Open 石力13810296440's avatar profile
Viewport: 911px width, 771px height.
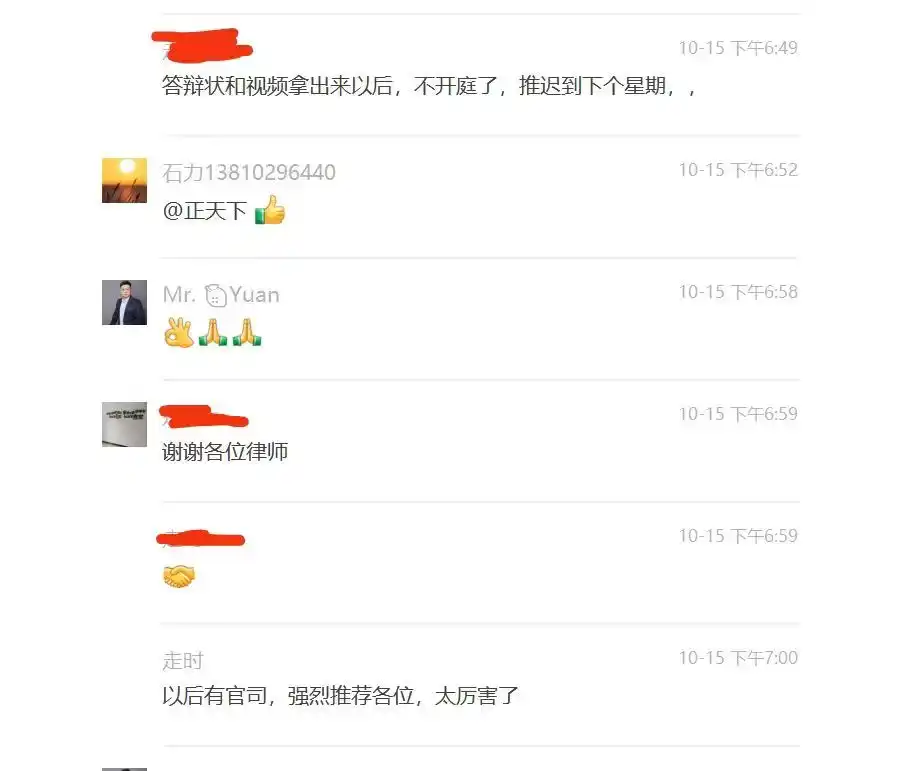click(x=124, y=180)
